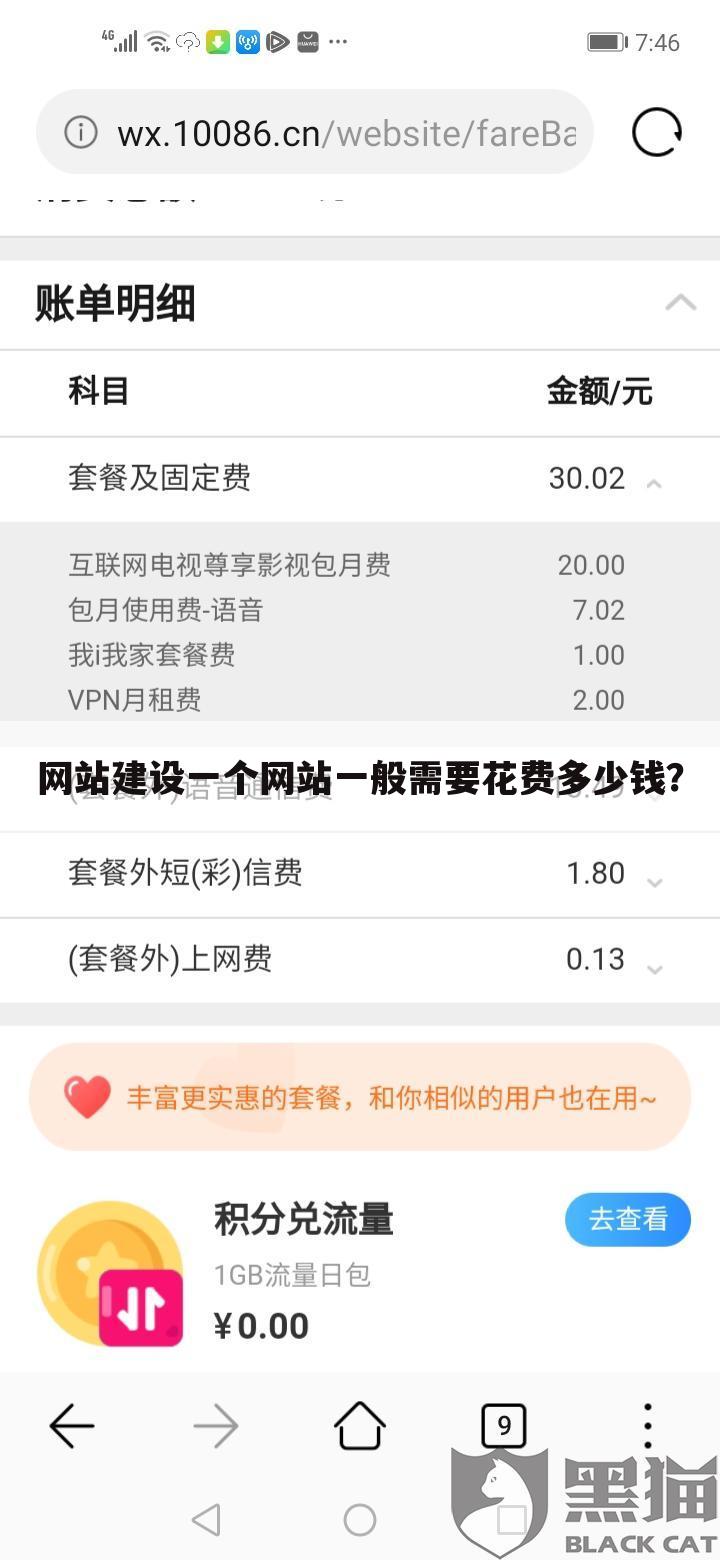This screenshot has width=720, height=1560.
Task: Tap the green download icon in status bar
Action: pos(218,42)
